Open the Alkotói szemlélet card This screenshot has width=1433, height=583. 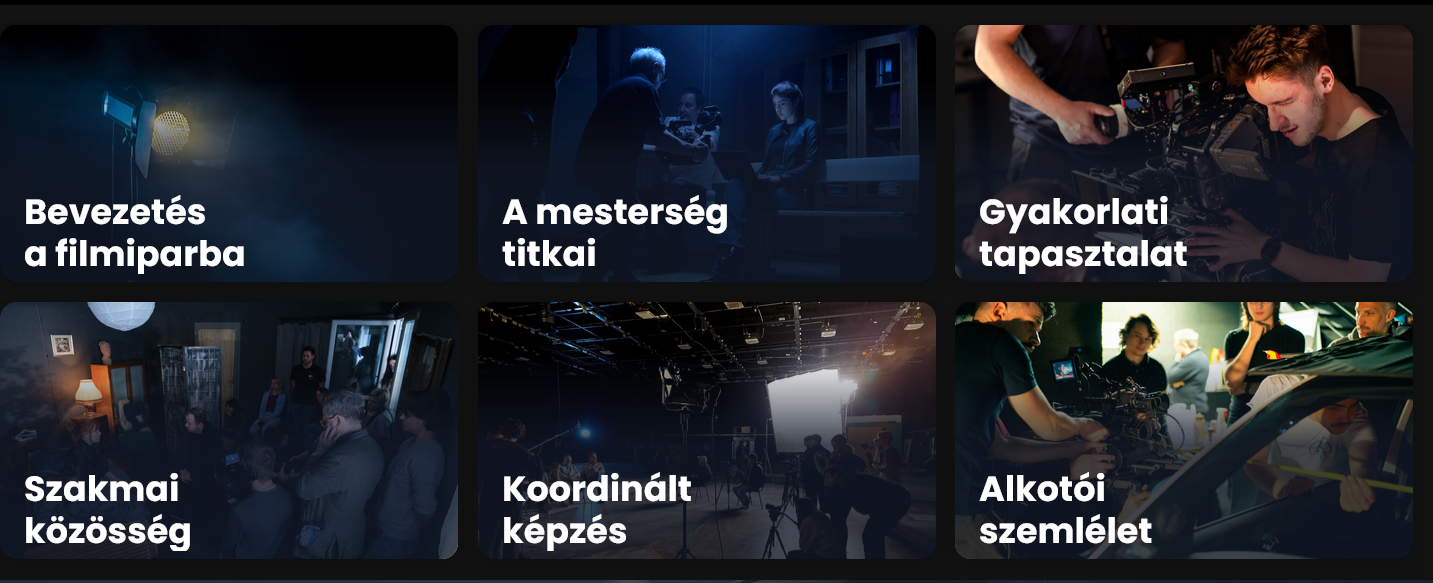(1183, 430)
